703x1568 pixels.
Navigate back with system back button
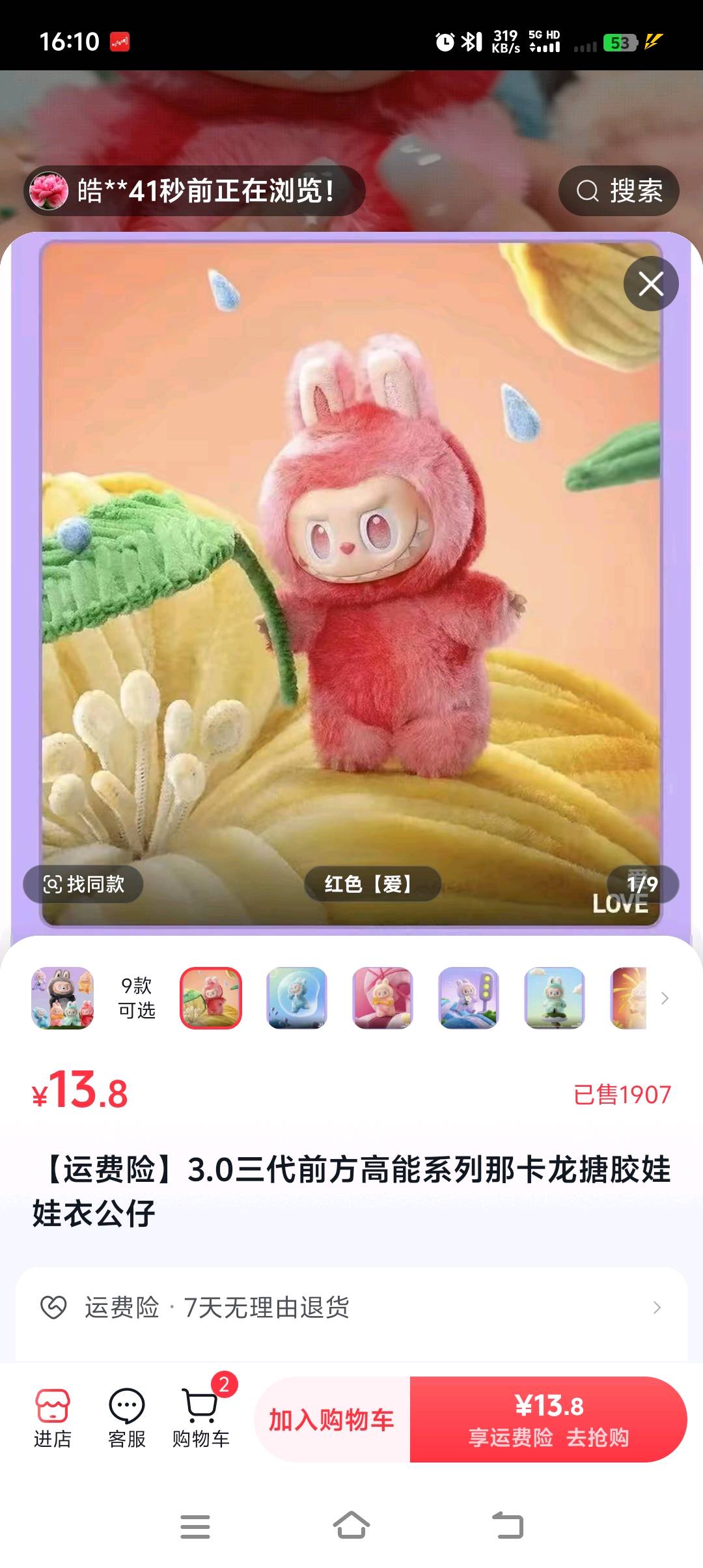pyautogui.click(x=508, y=1526)
